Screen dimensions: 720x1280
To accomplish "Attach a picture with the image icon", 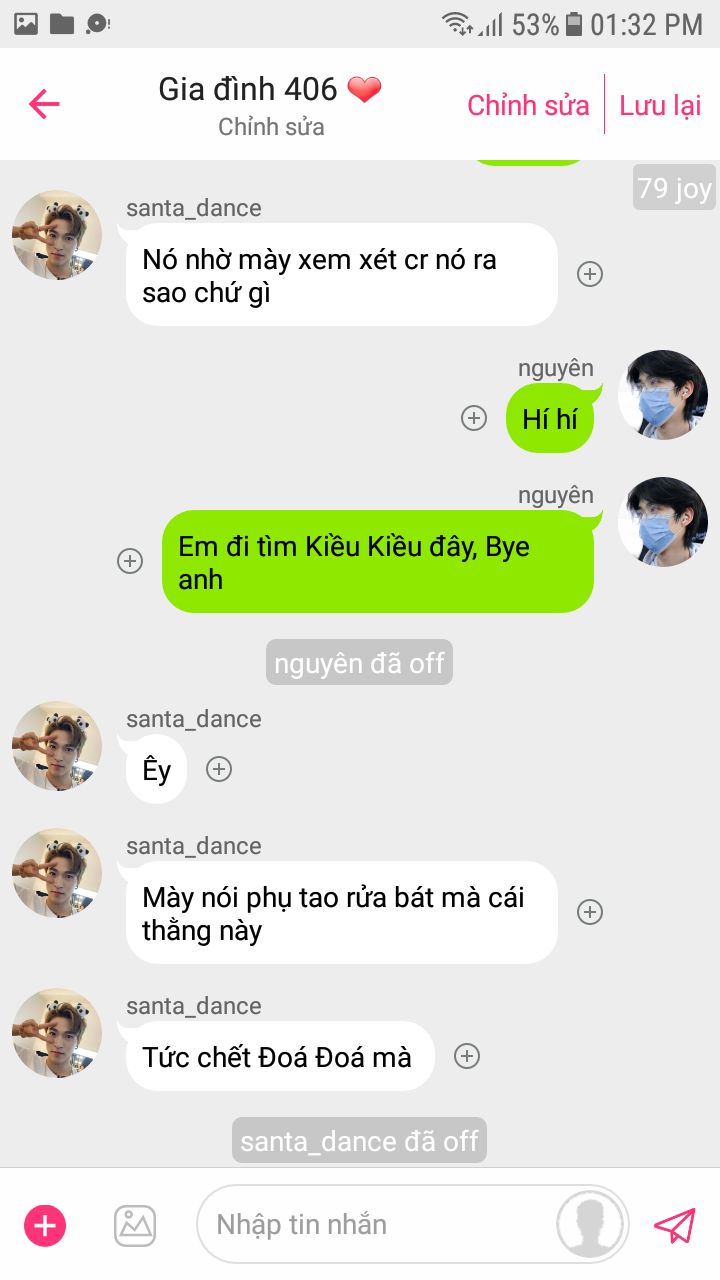I will 135,1225.
